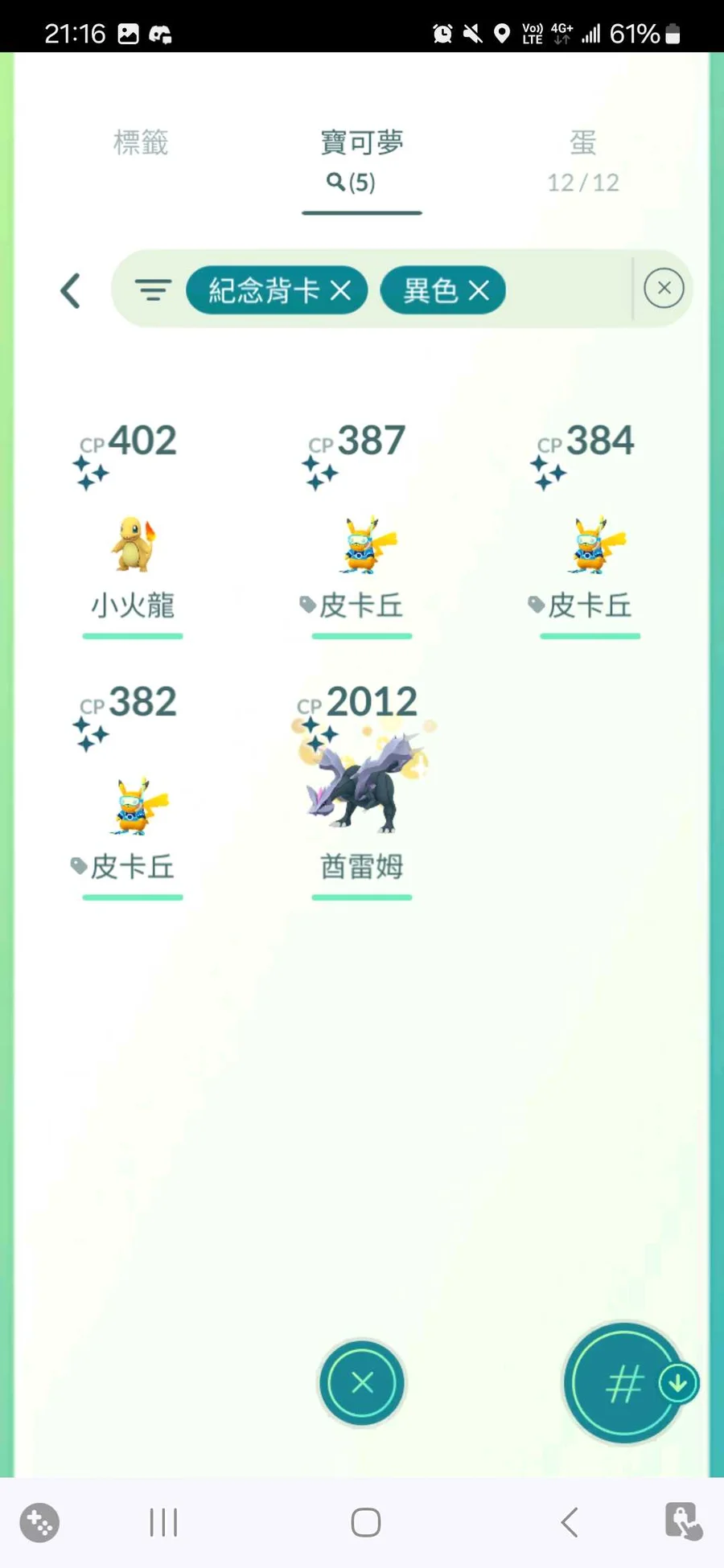724x1568 pixels.
Task: Close the Pokémon storage screen
Action: pos(362,1382)
